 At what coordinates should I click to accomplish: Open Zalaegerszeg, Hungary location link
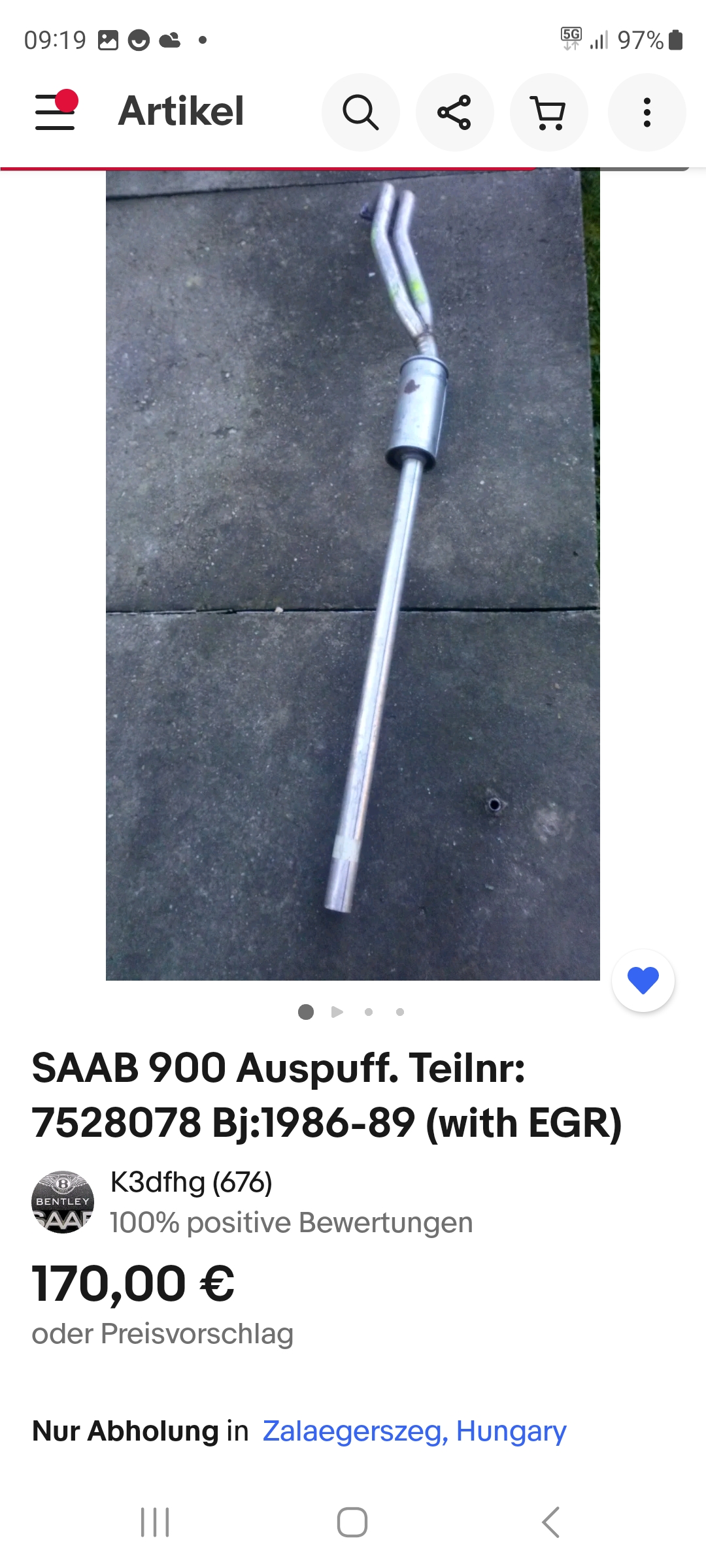point(414,1431)
